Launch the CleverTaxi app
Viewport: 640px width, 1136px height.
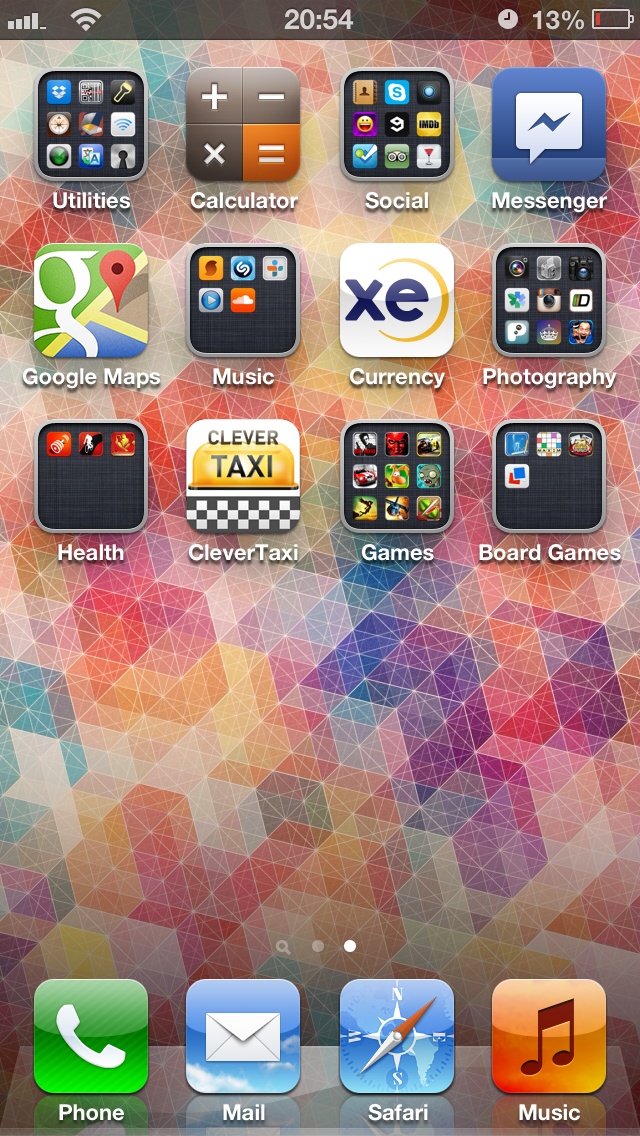tap(244, 477)
